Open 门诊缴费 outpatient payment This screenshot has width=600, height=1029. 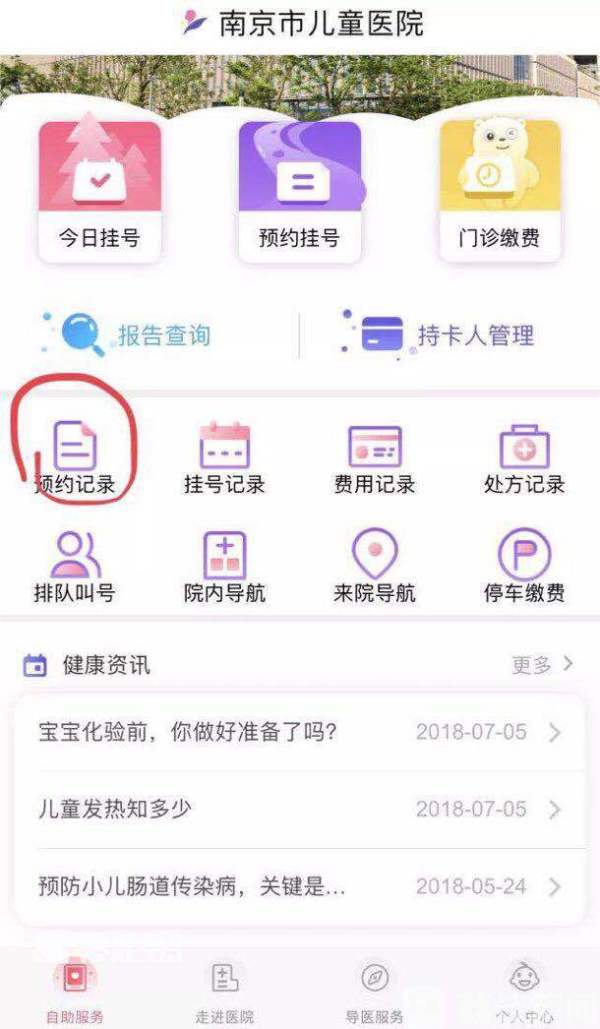[499, 190]
